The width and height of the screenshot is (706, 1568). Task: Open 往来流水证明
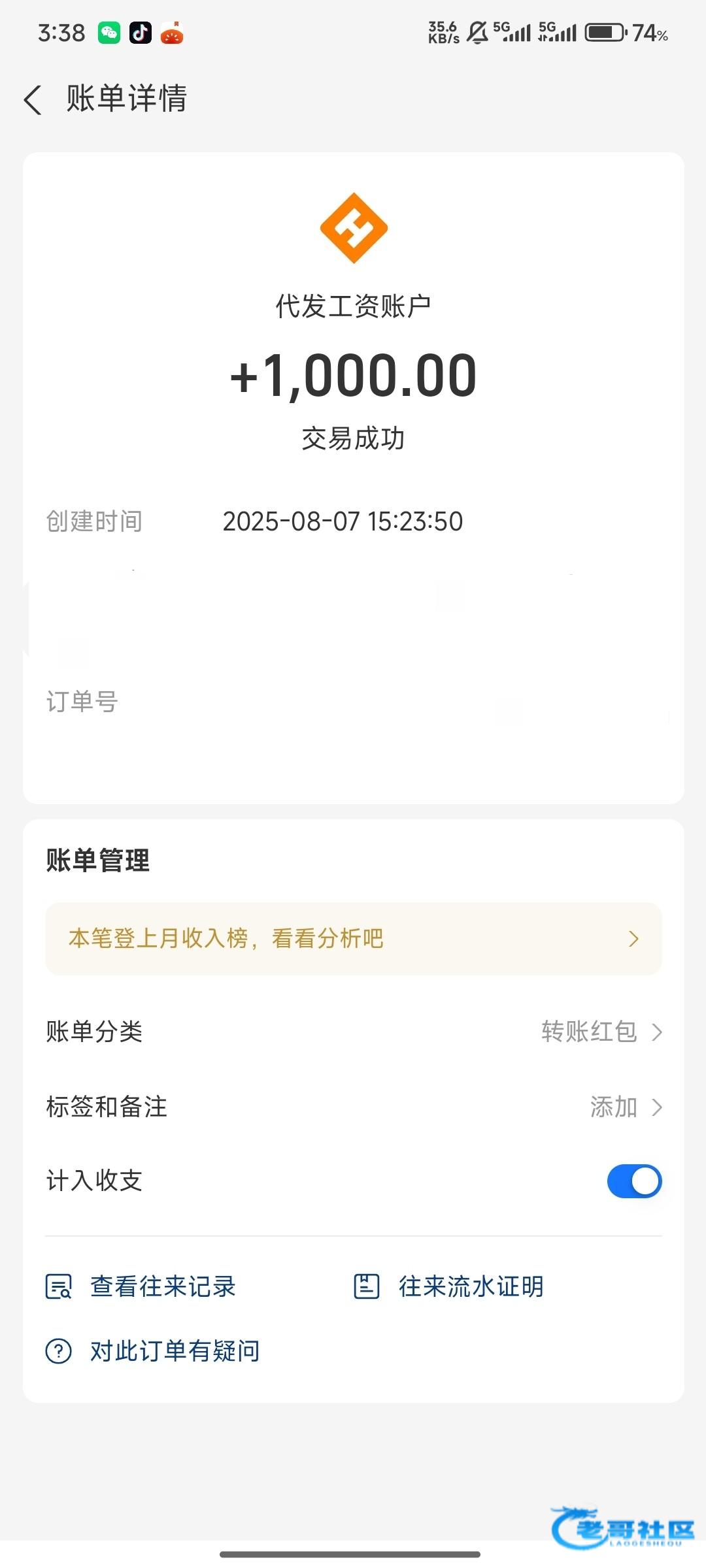point(448,1286)
